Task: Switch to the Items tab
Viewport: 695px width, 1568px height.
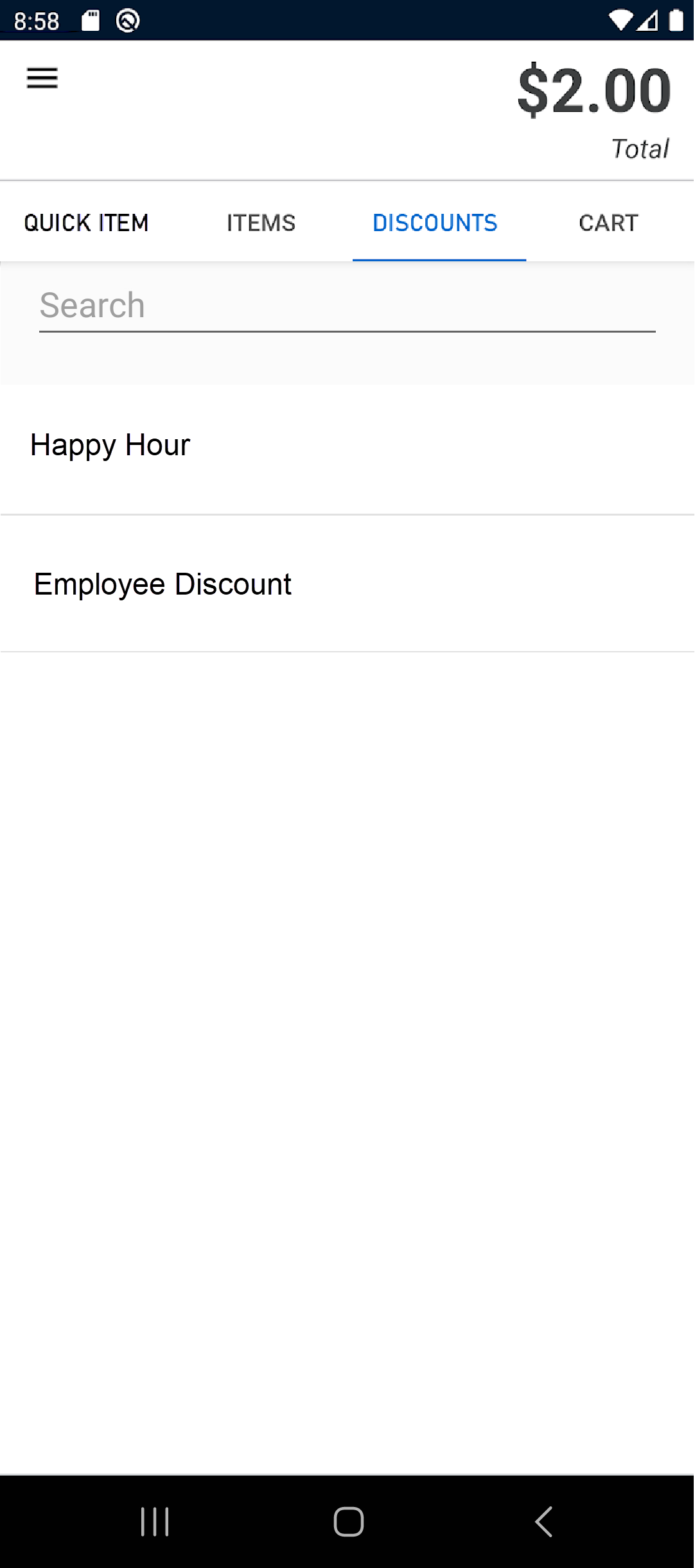Action: (261, 223)
